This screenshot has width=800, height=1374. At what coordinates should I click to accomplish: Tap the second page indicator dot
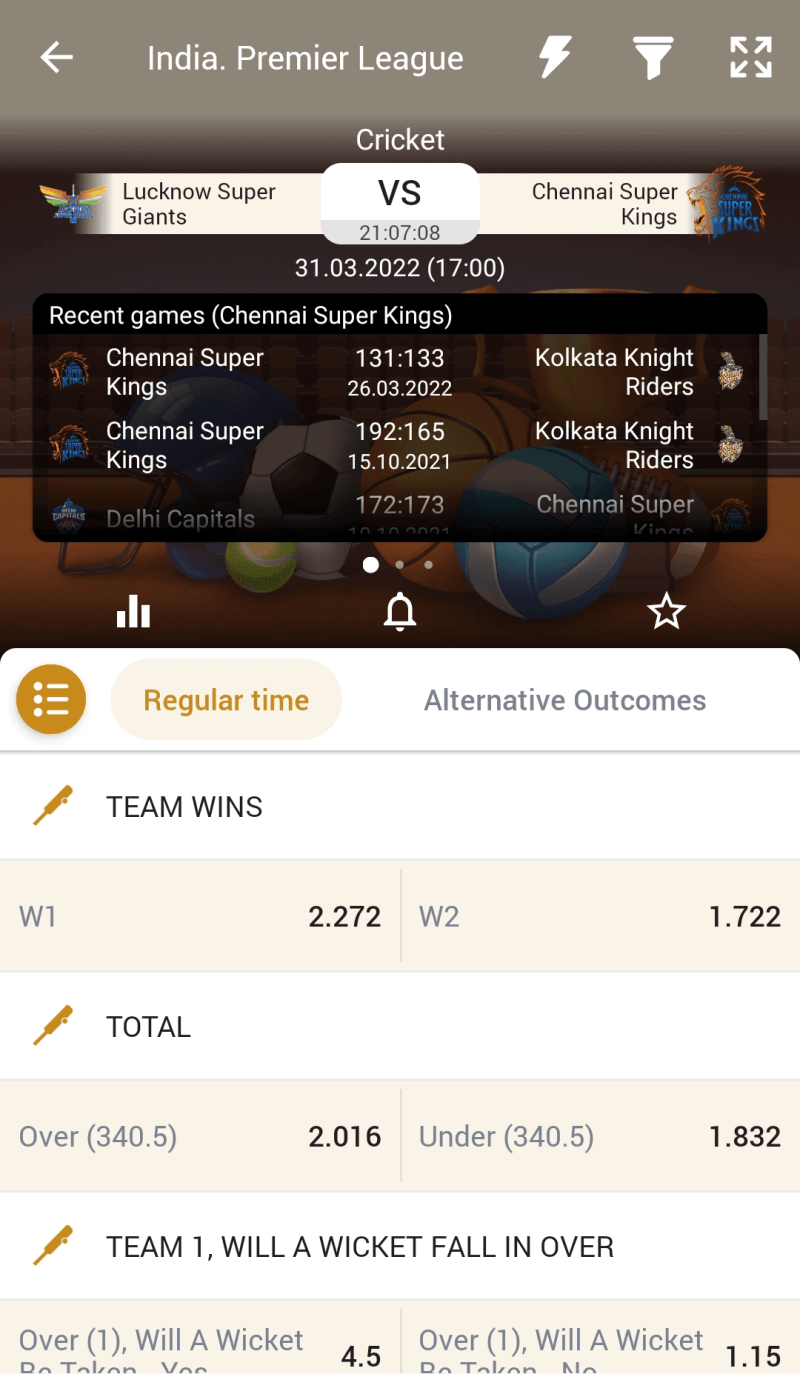pyautogui.click(x=400, y=565)
